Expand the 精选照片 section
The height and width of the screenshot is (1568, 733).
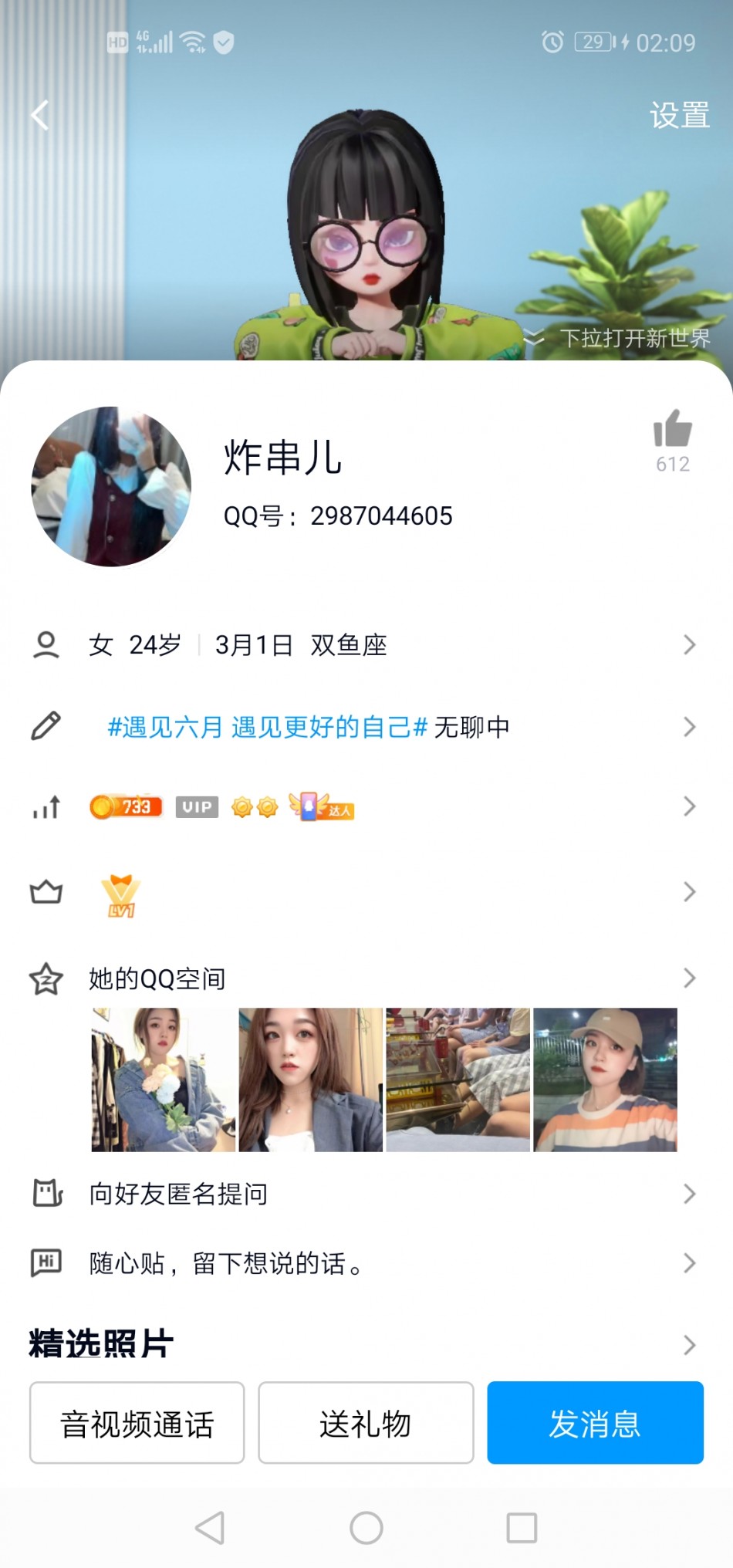[363, 1344]
